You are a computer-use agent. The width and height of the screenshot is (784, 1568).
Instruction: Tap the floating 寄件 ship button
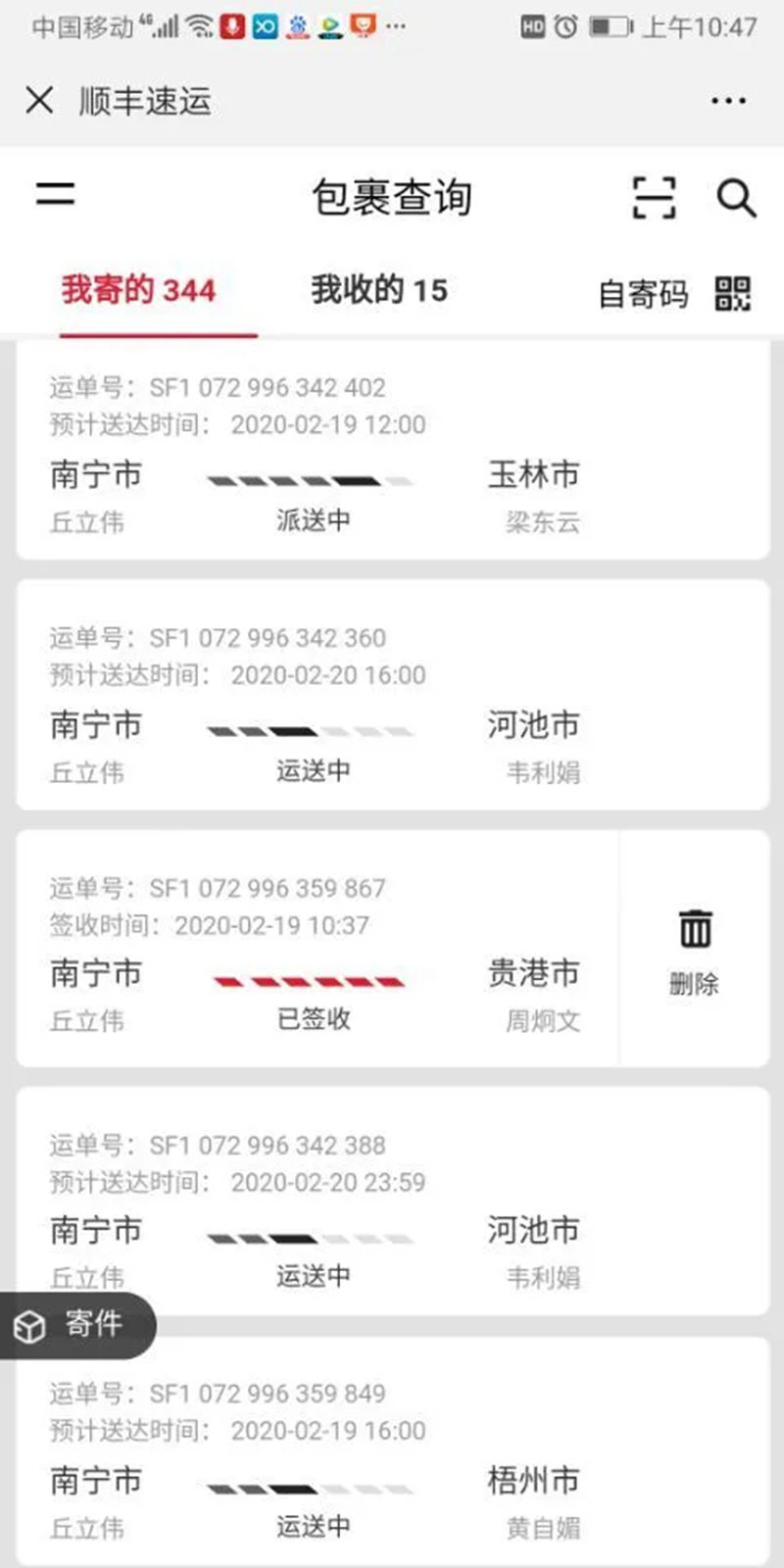click(x=76, y=1325)
